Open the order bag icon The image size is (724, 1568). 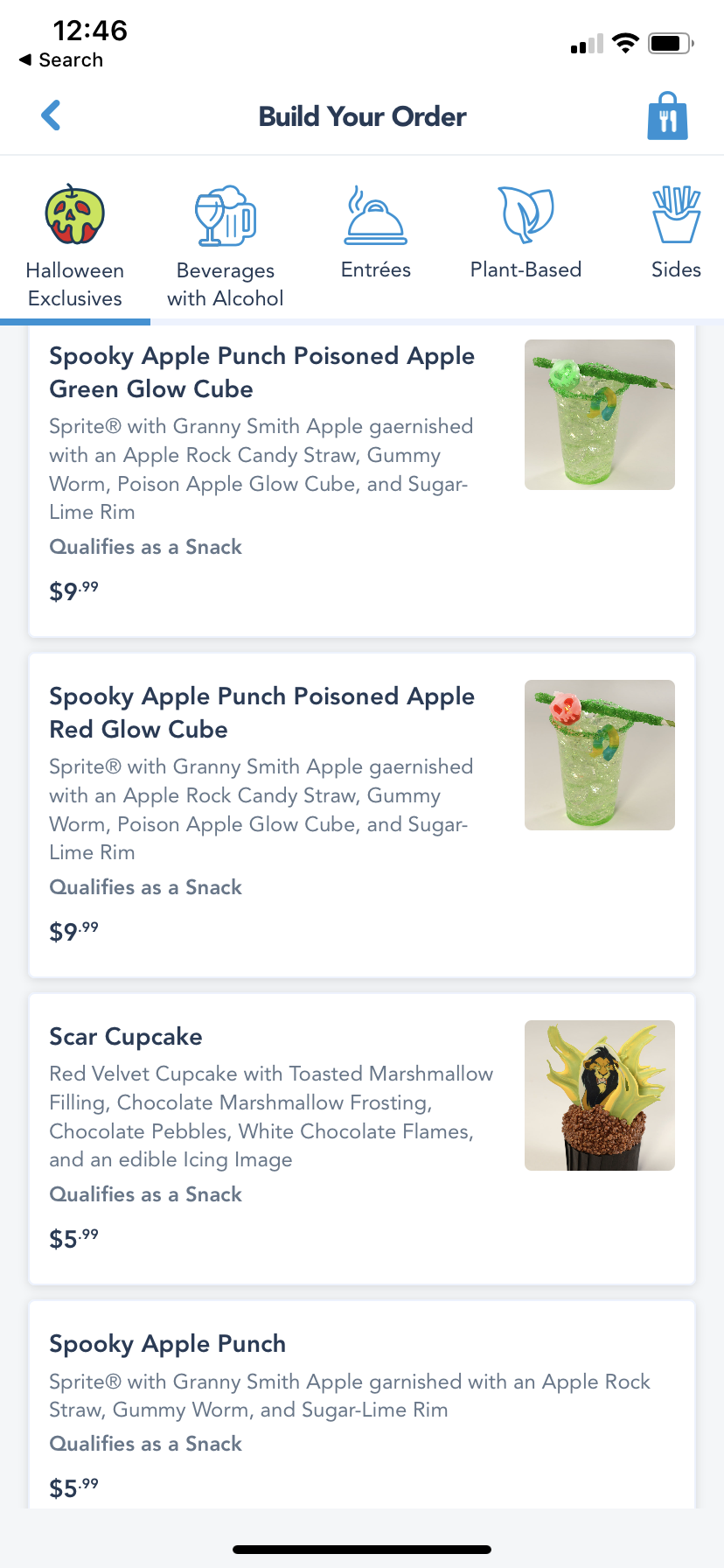tap(667, 116)
